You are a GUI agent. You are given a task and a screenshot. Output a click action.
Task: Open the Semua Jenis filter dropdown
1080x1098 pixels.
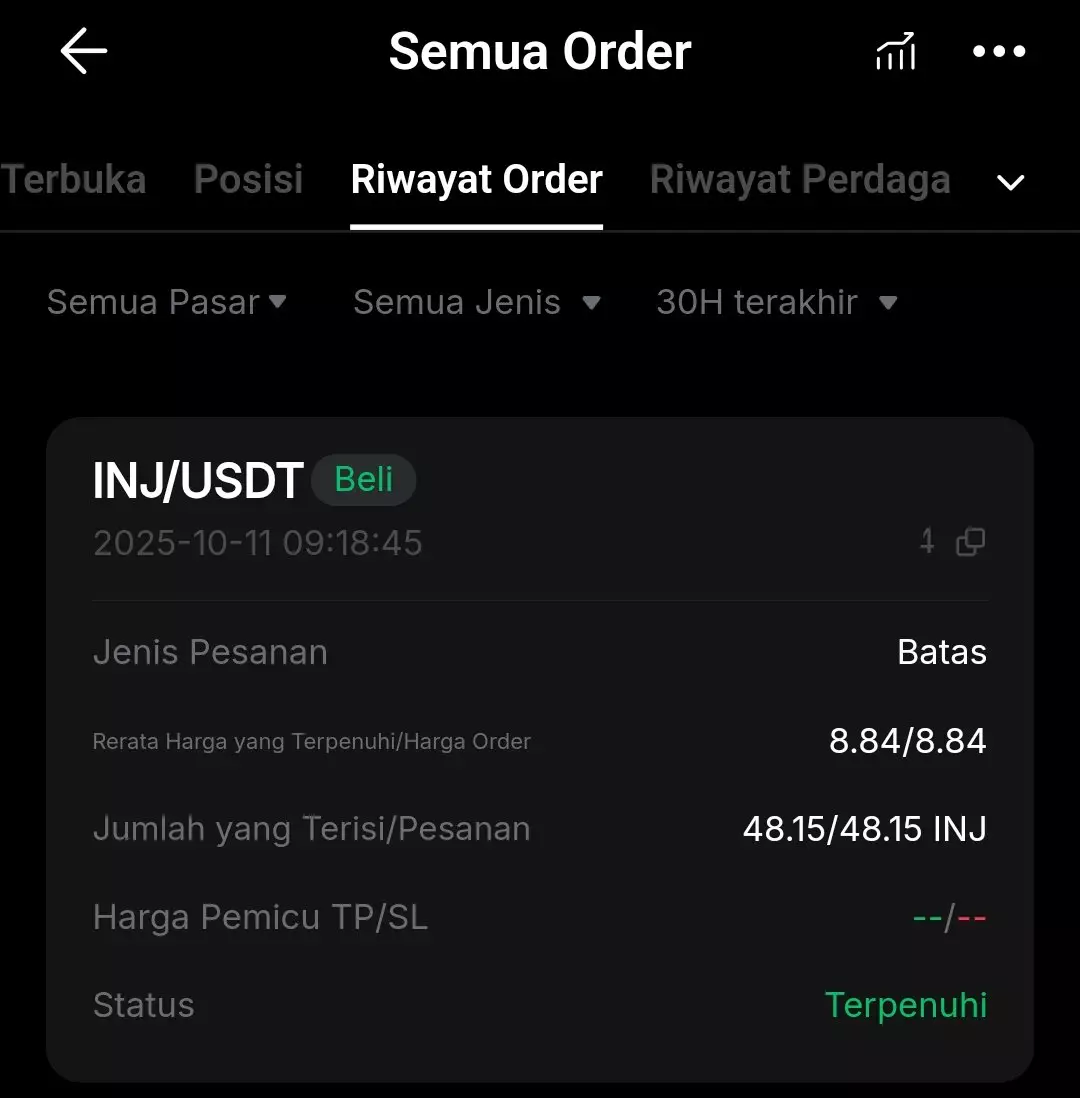pos(476,302)
